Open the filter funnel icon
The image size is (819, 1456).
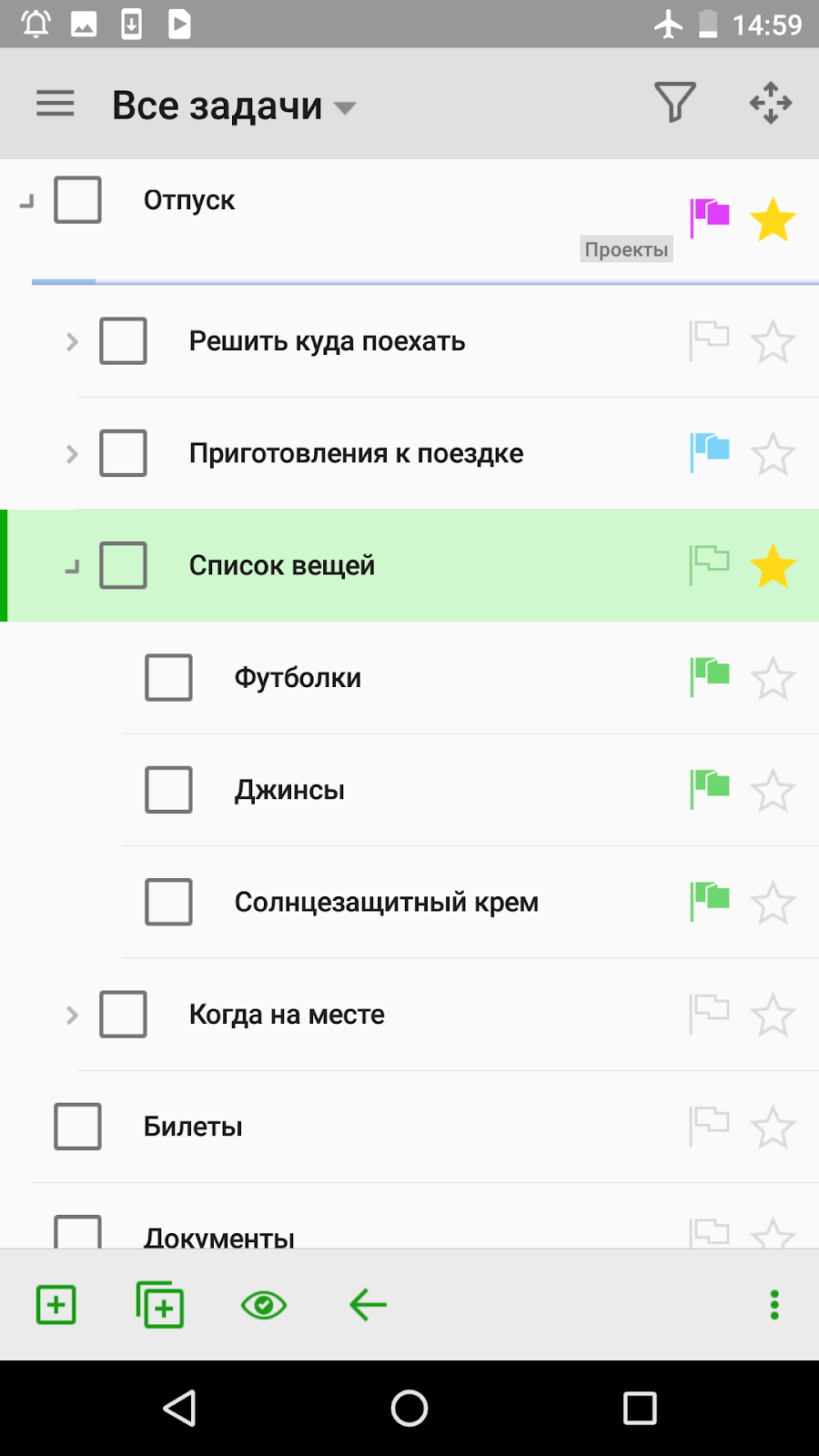tap(675, 103)
